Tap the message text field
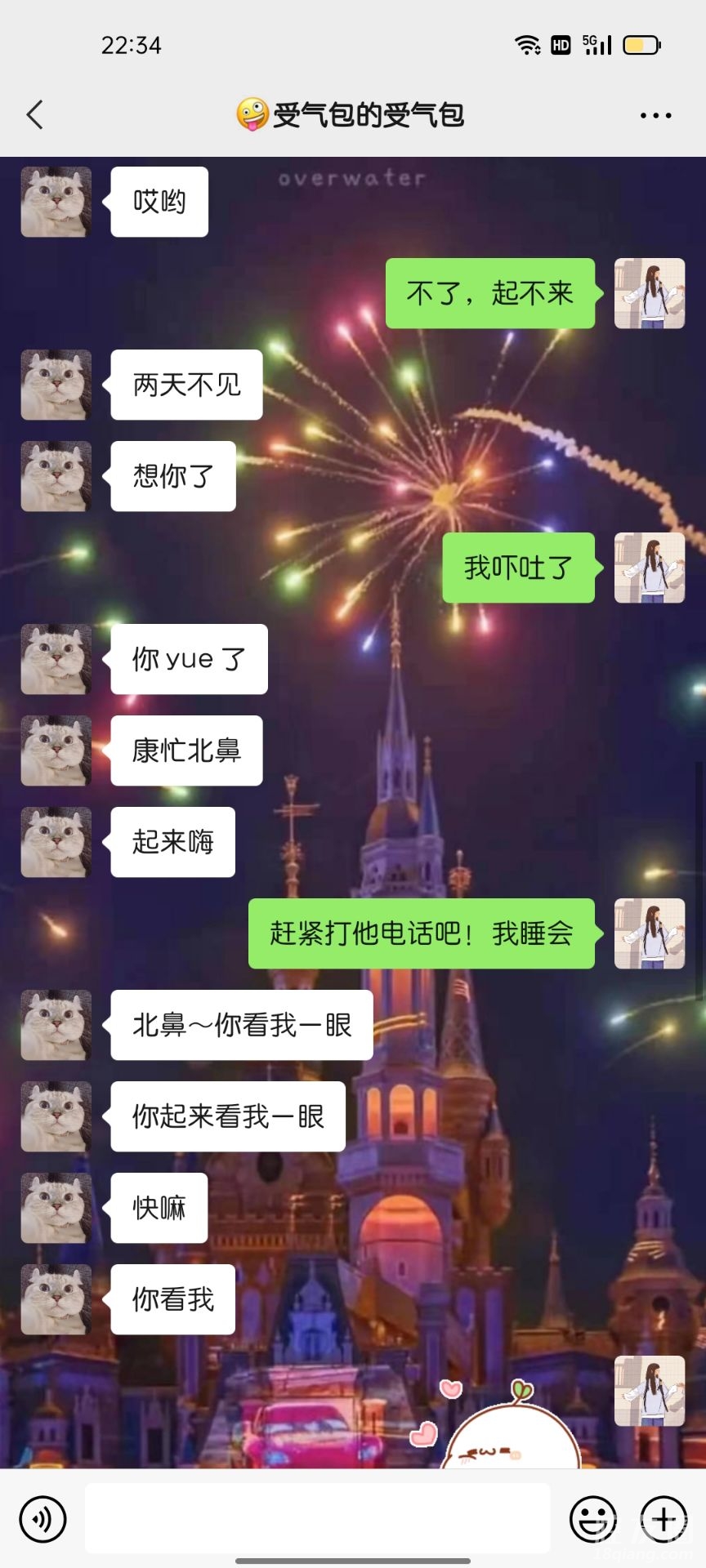The image size is (706, 1568). 317,1518
